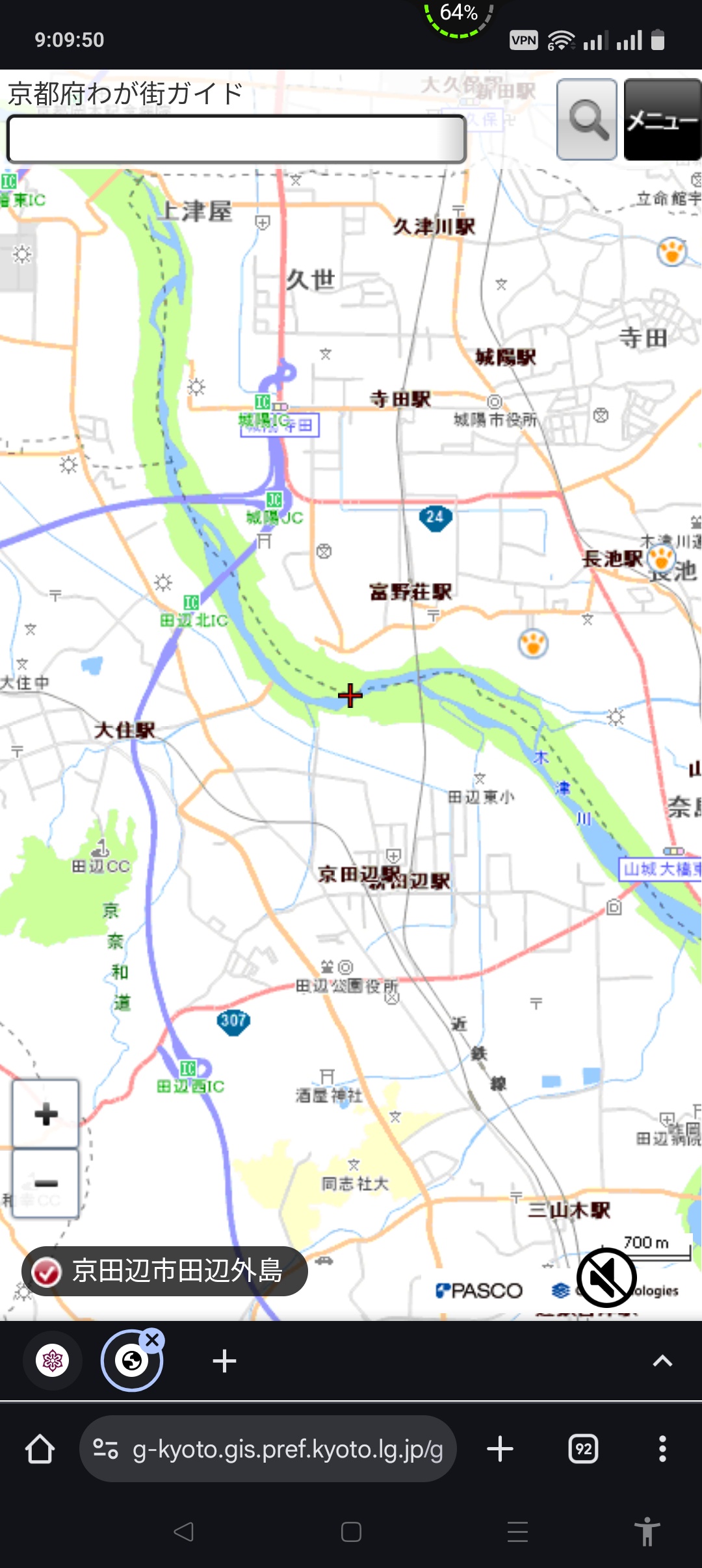Go to the browser home page
The image size is (702, 1568).
tap(40, 1449)
